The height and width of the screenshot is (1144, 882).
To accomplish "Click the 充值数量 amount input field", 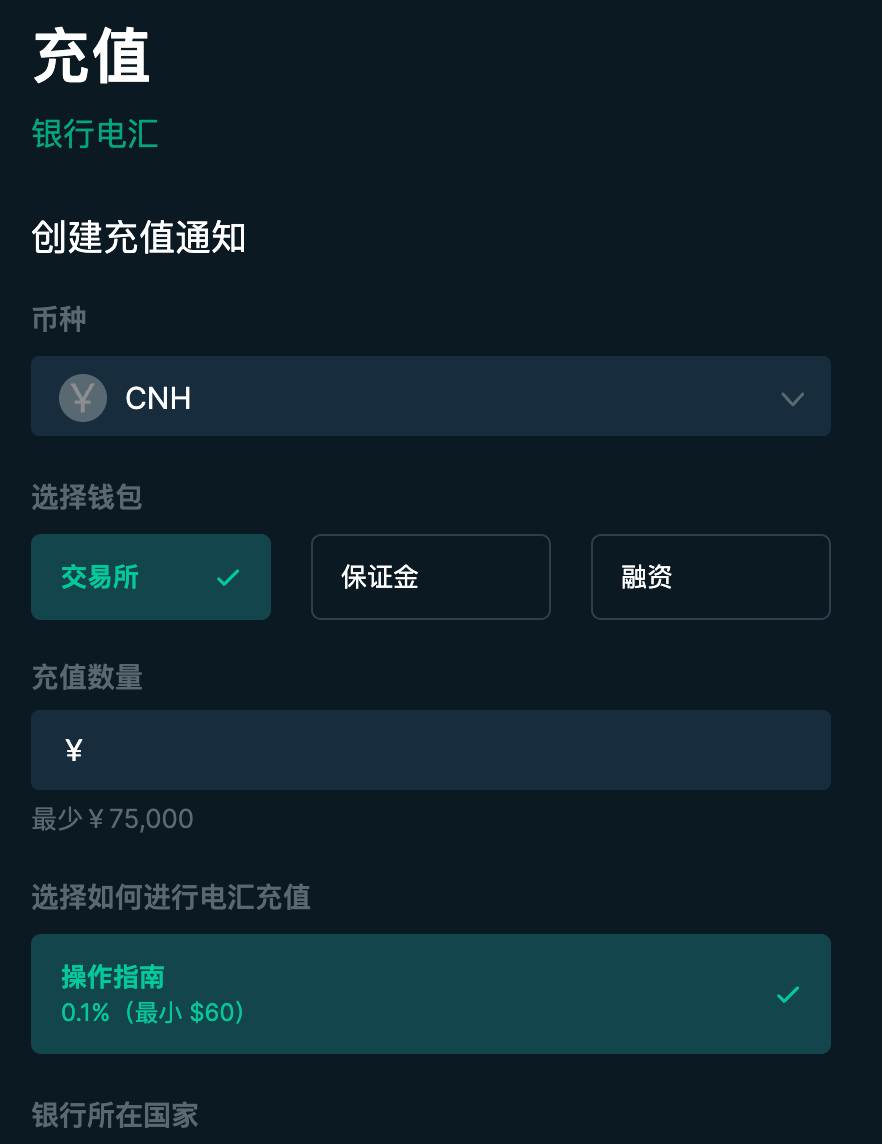I will pos(430,749).
